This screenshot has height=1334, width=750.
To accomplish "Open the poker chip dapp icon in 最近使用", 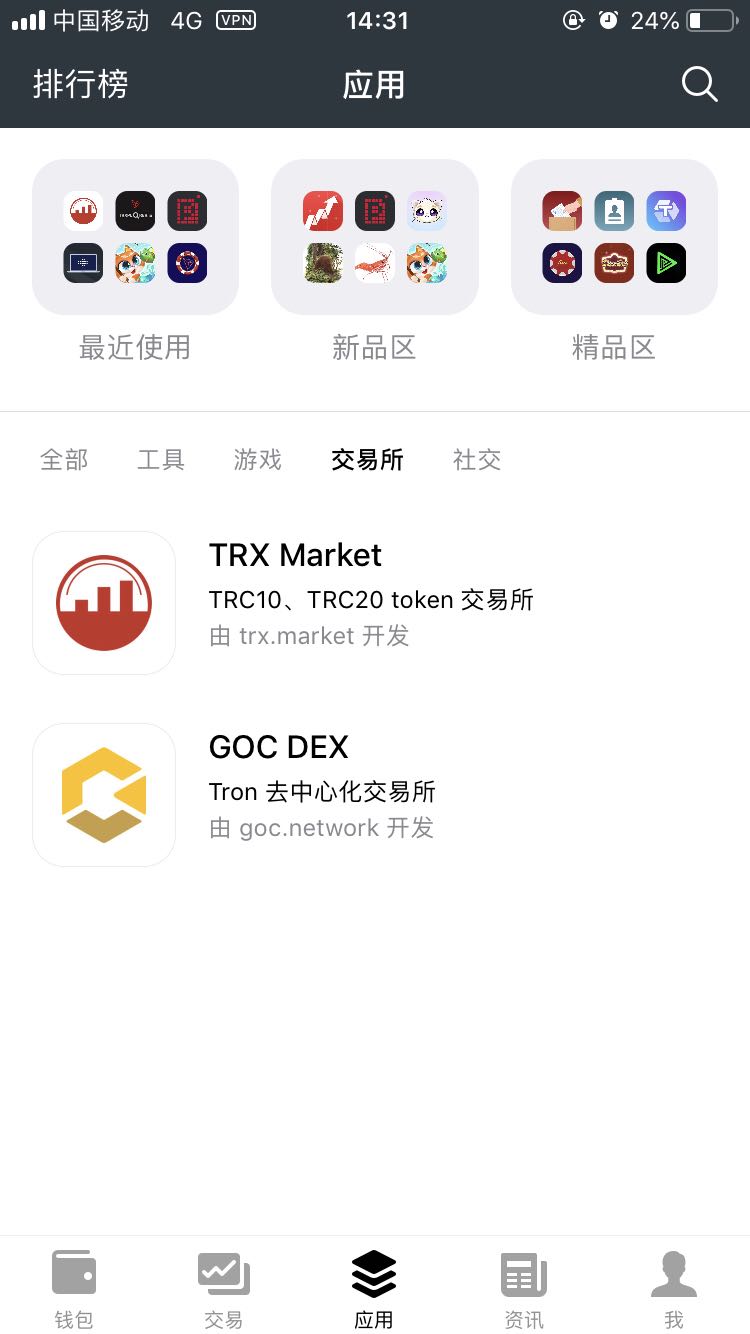I will [x=187, y=263].
